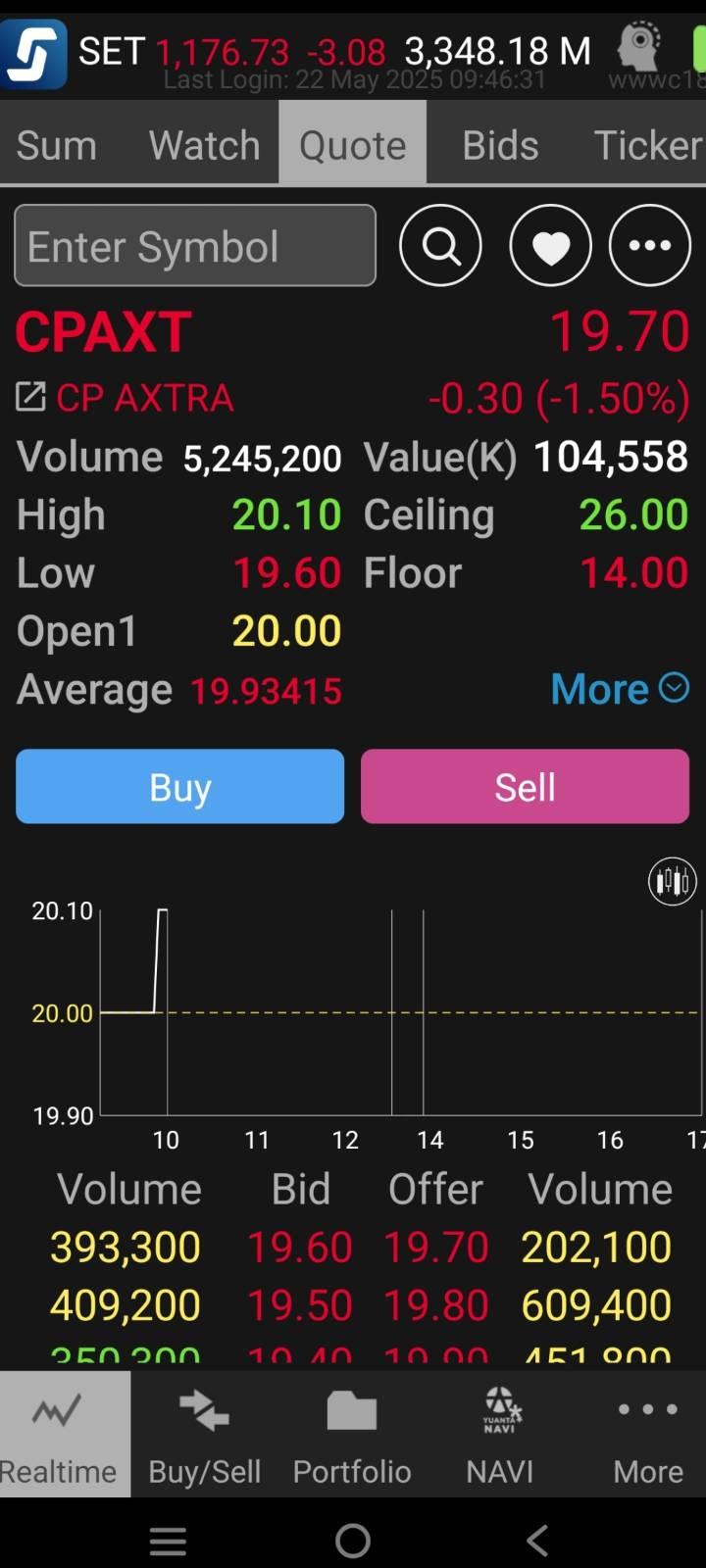Image resolution: width=706 pixels, height=1568 pixels.
Task: Go to the Buy/Sell section
Action: pyautogui.click(x=204, y=1435)
